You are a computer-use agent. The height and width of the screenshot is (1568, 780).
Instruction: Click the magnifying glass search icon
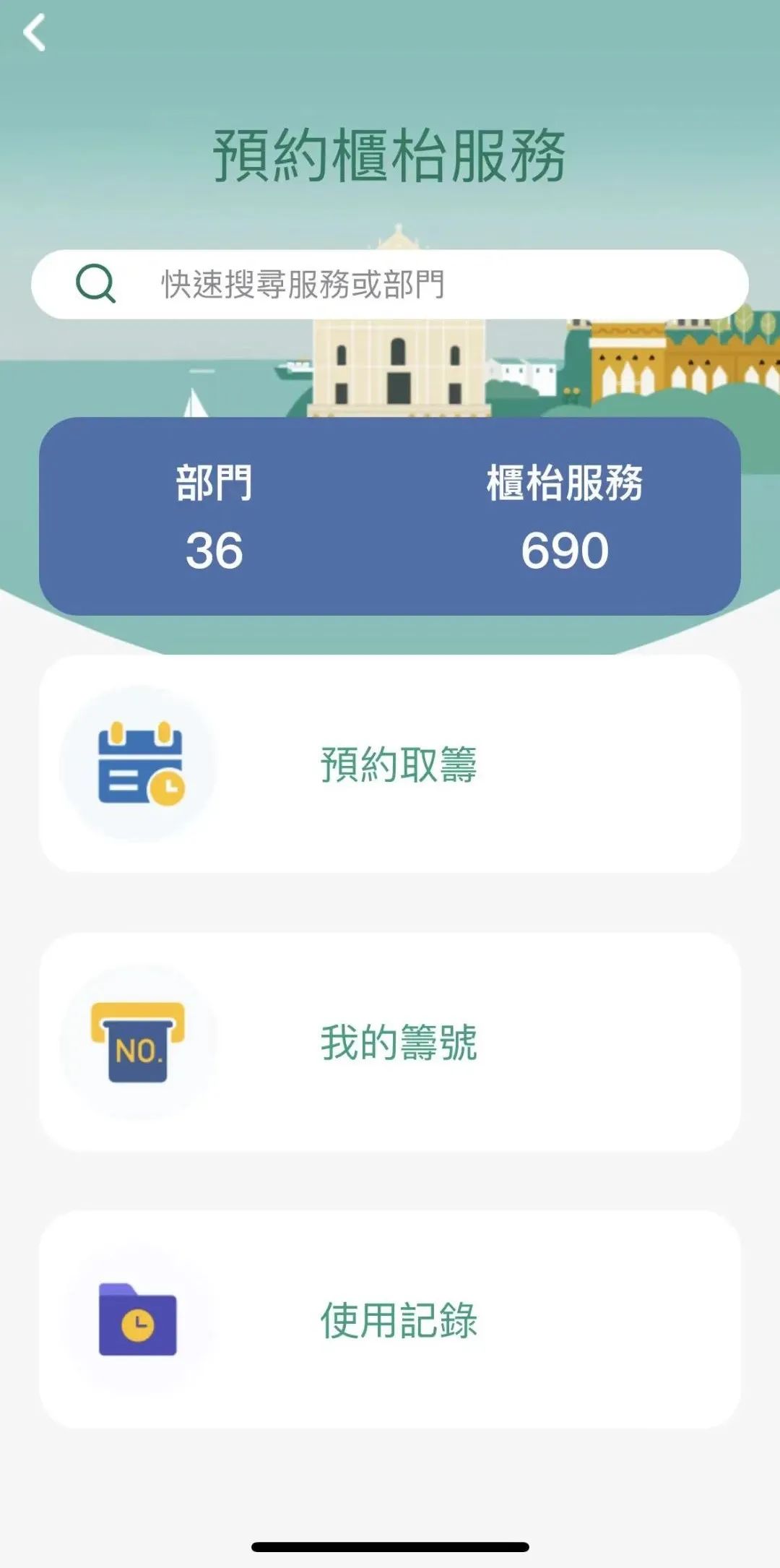(97, 283)
